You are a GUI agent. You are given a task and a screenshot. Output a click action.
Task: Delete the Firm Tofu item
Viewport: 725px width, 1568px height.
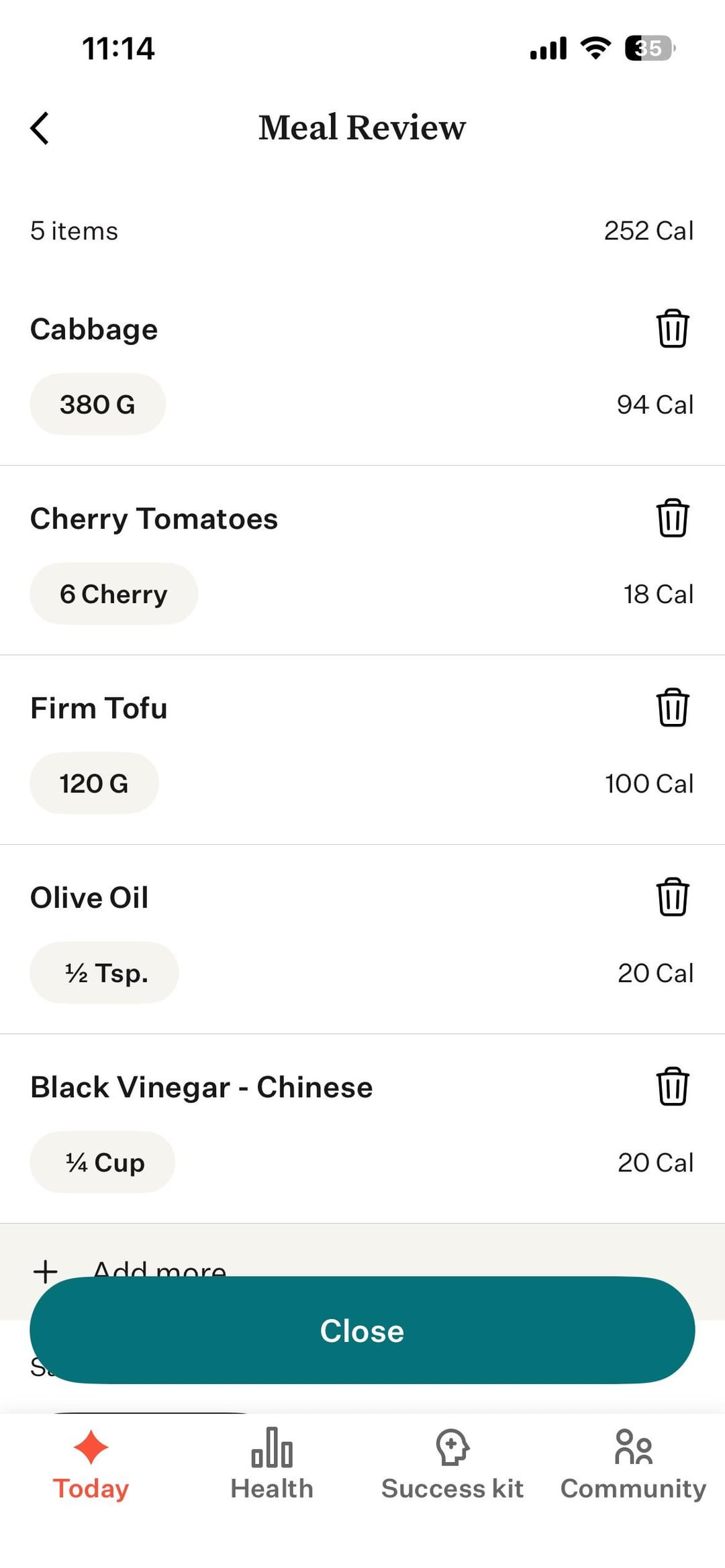click(672, 708)
